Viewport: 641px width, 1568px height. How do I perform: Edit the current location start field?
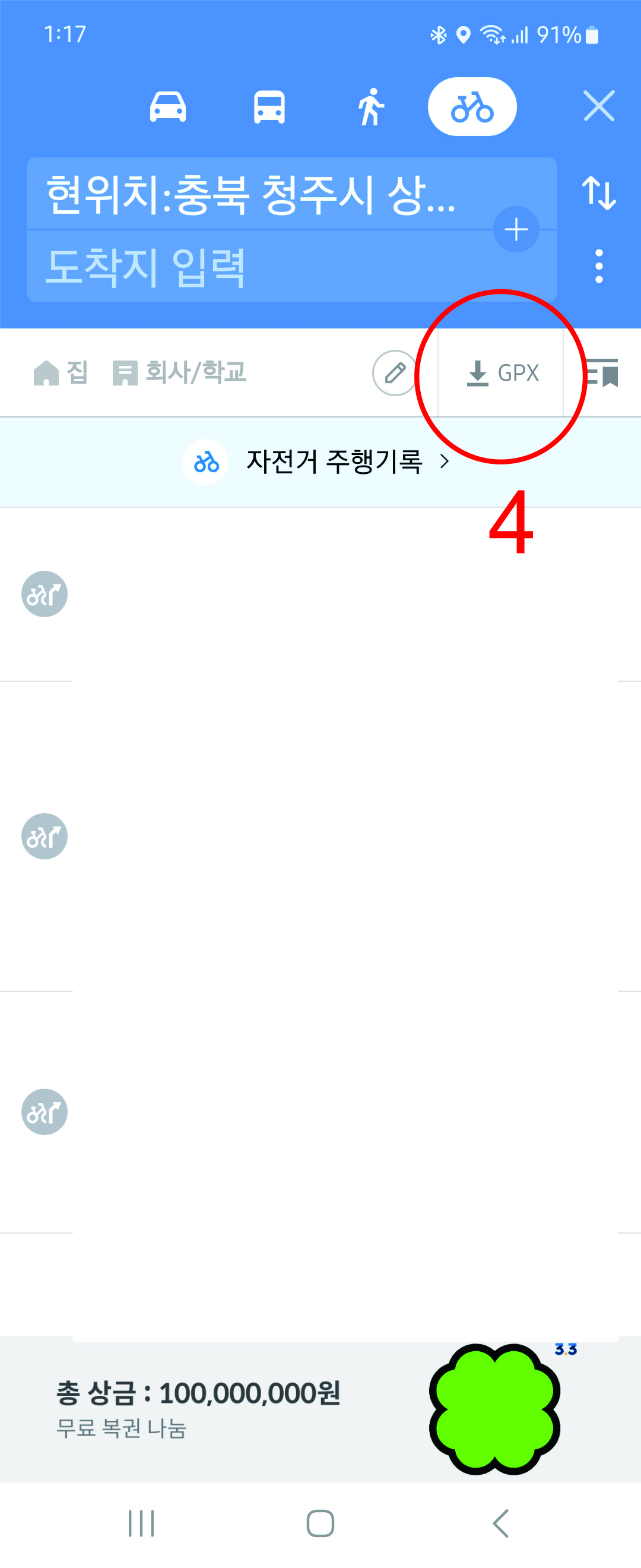point(262,194)
